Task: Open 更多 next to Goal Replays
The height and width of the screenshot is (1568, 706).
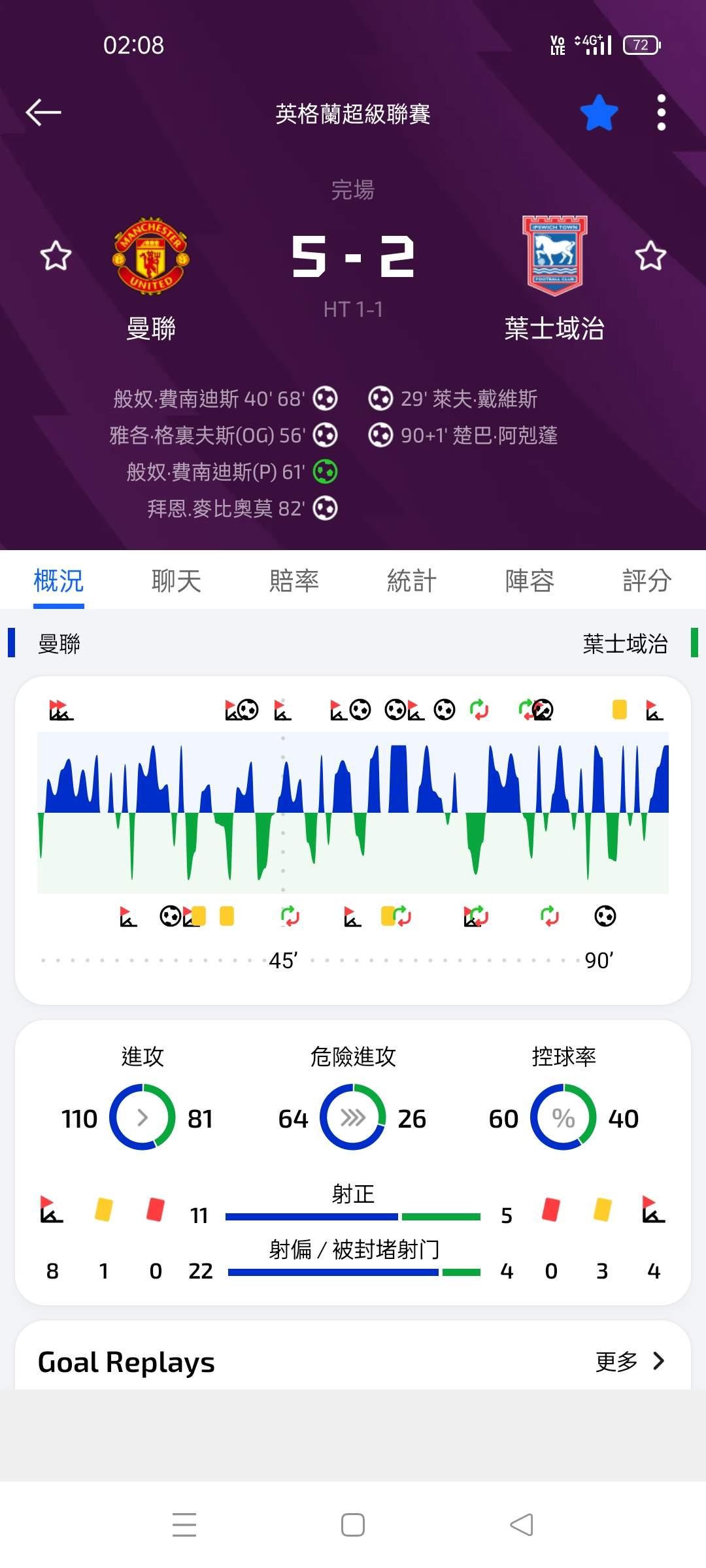Action: [x=630, y=1362]
